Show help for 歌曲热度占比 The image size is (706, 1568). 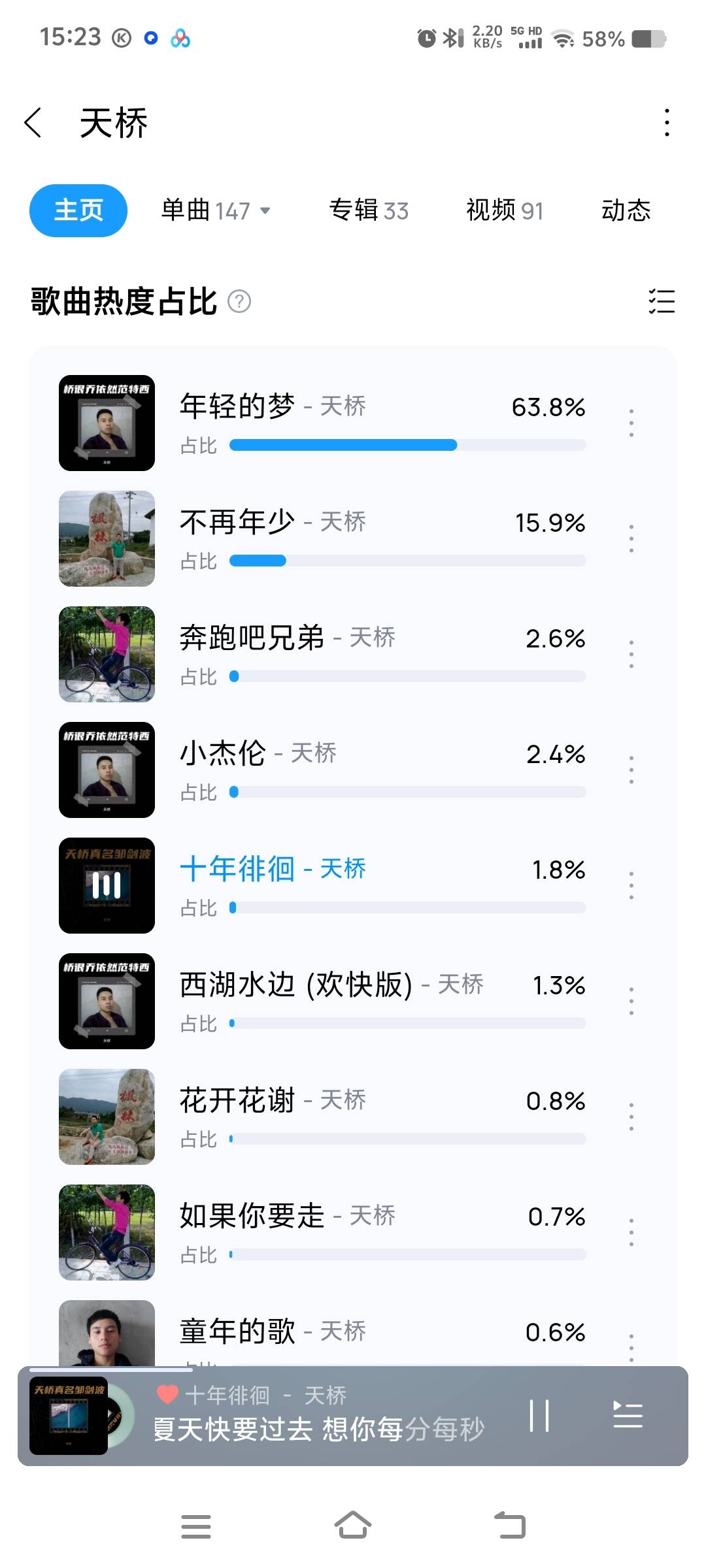click(239, 302)
